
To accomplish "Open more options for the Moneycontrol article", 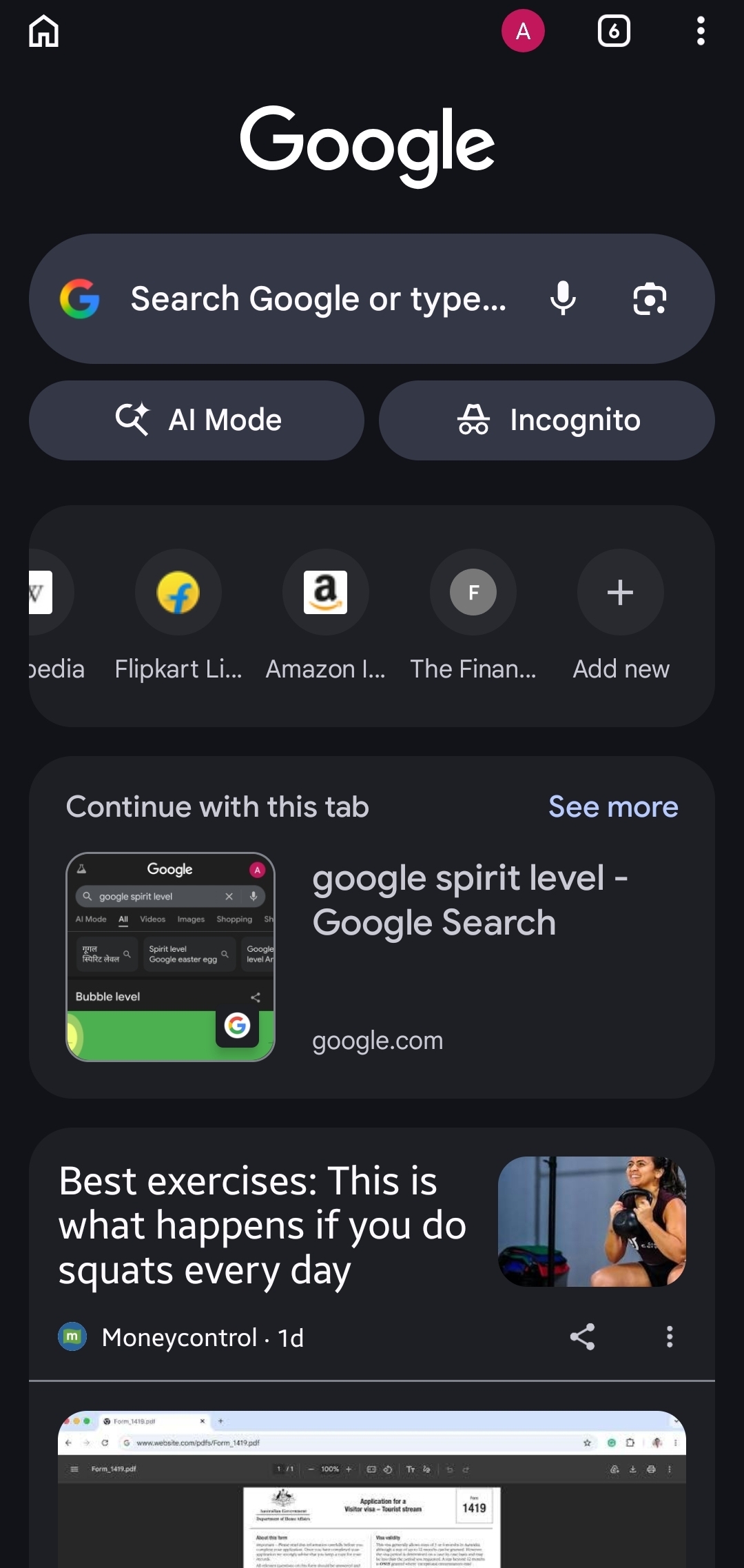I will [669, 1337].
